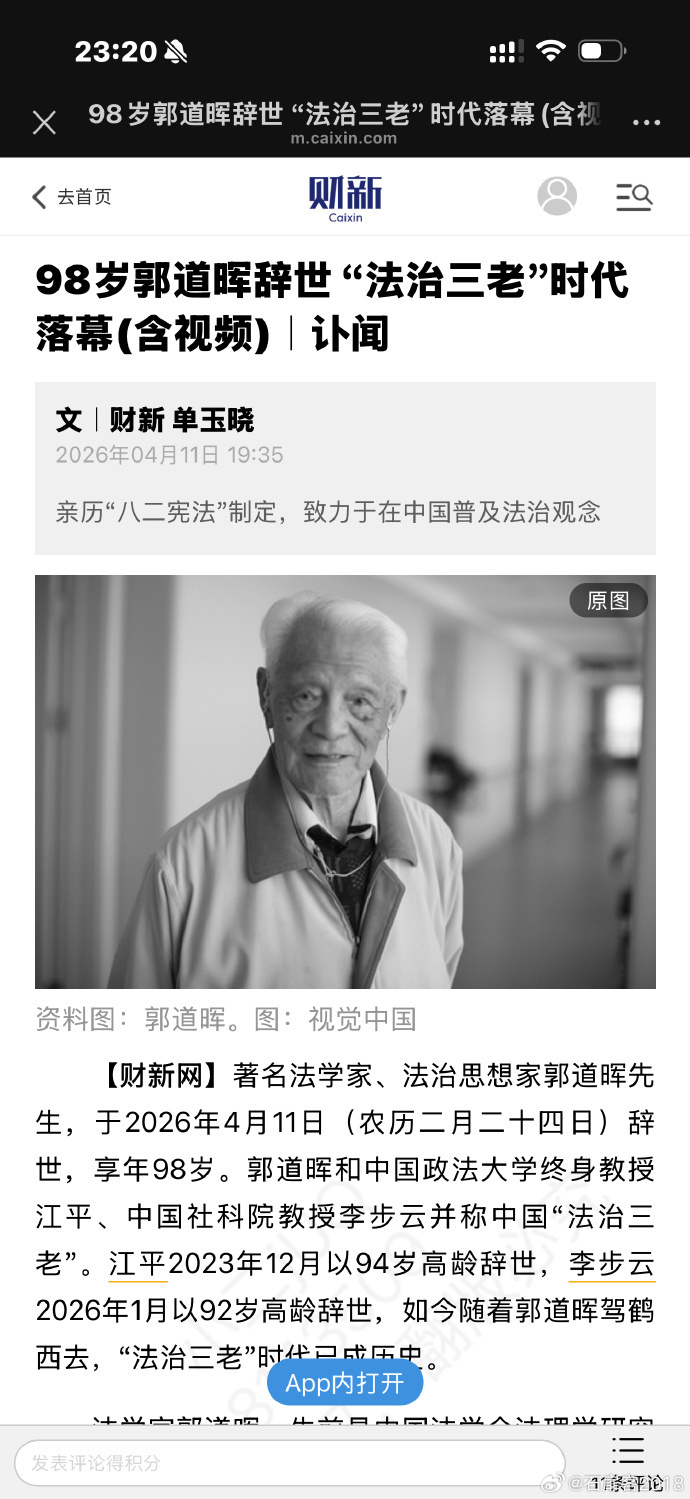Viewport: 690px width, 1499px height.
Task: Close the in-app browser page
Action: pyautogui.click(x=44, y=123)
